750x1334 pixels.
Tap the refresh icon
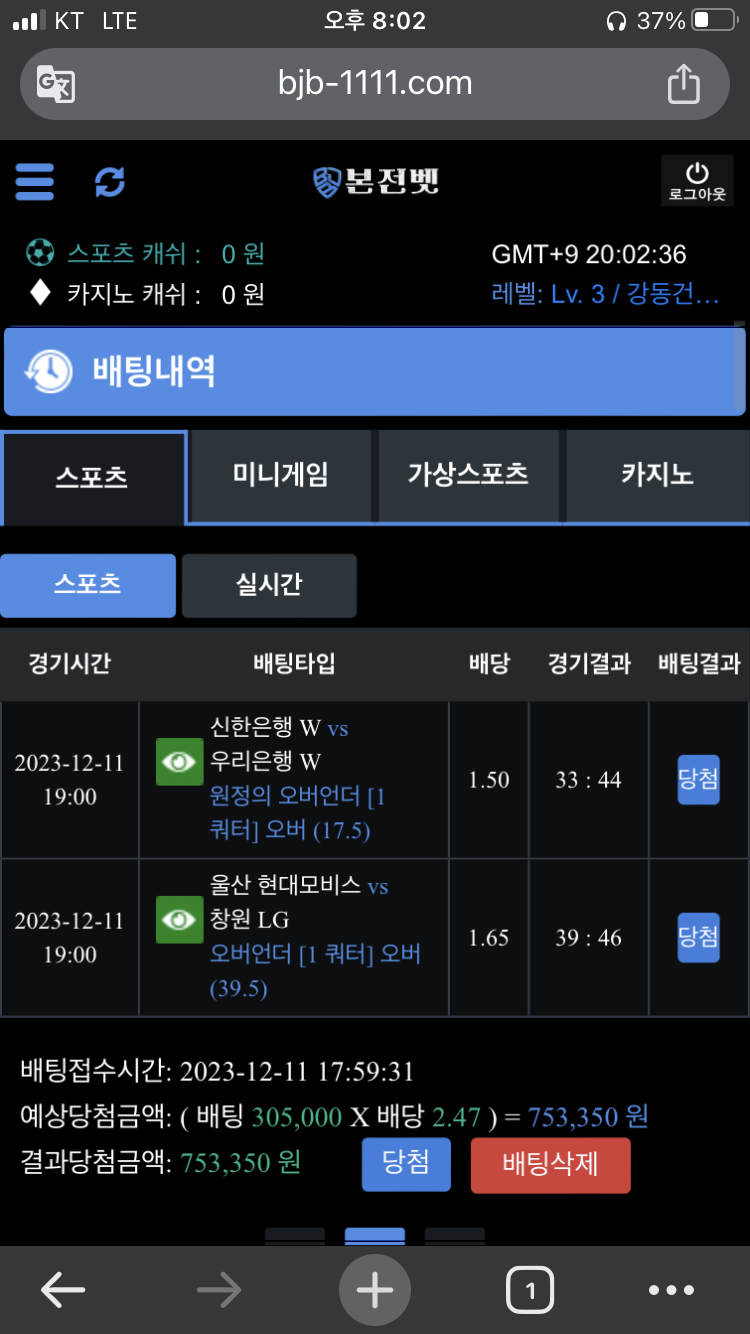coord(110,182)
